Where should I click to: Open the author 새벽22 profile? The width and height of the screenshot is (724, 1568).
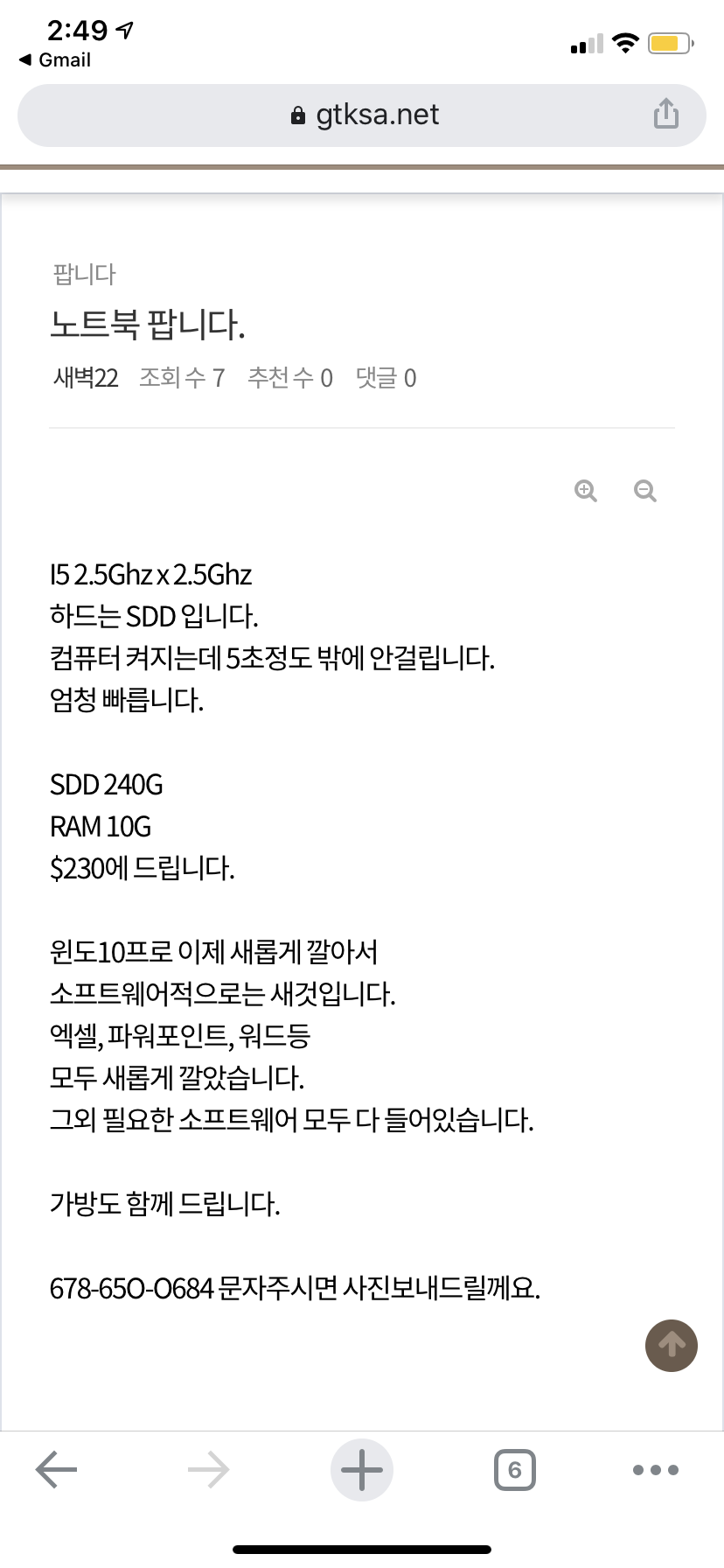(86, 377)
